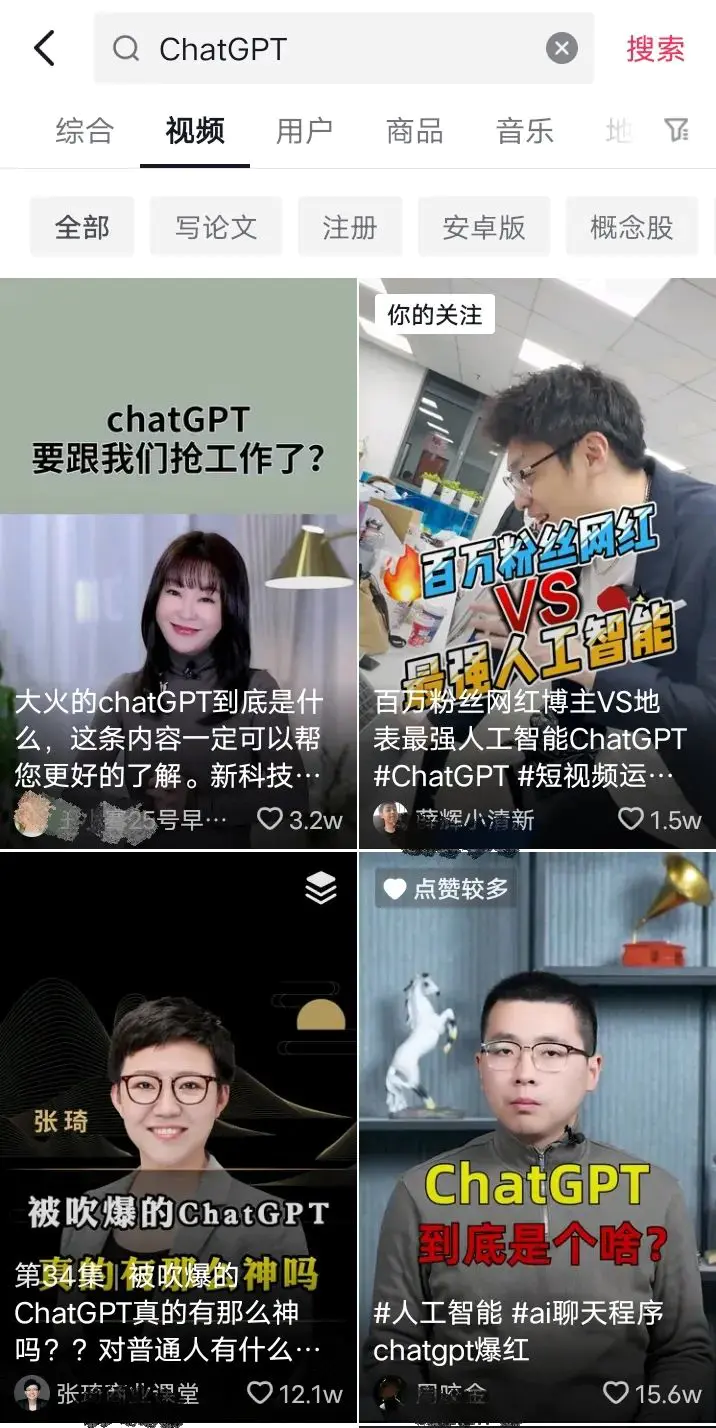Tap the red 搜索 button

[x=655, y=48]
